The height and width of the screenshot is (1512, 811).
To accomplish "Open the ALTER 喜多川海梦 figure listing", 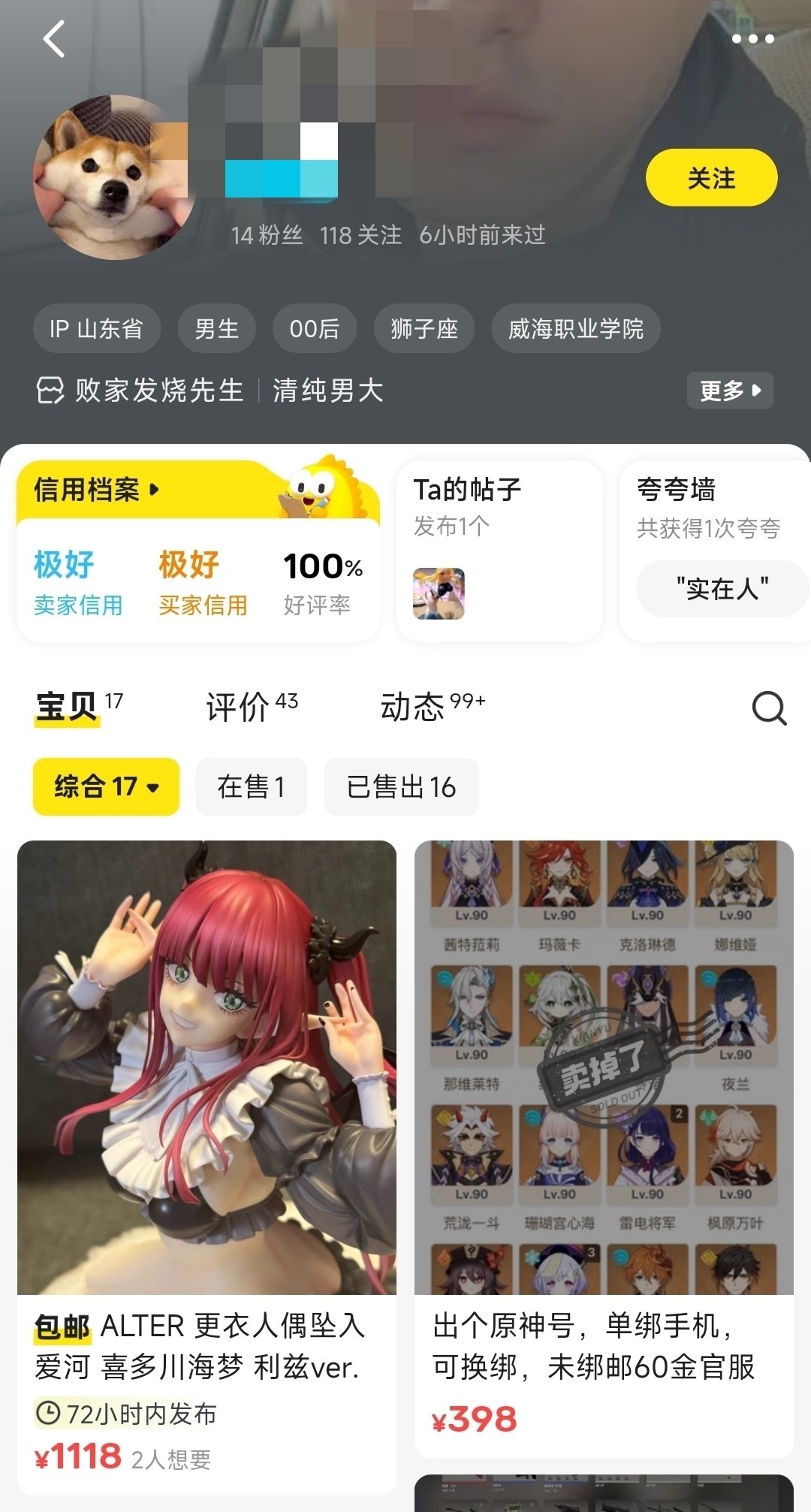I will (x=207, y=1167).
